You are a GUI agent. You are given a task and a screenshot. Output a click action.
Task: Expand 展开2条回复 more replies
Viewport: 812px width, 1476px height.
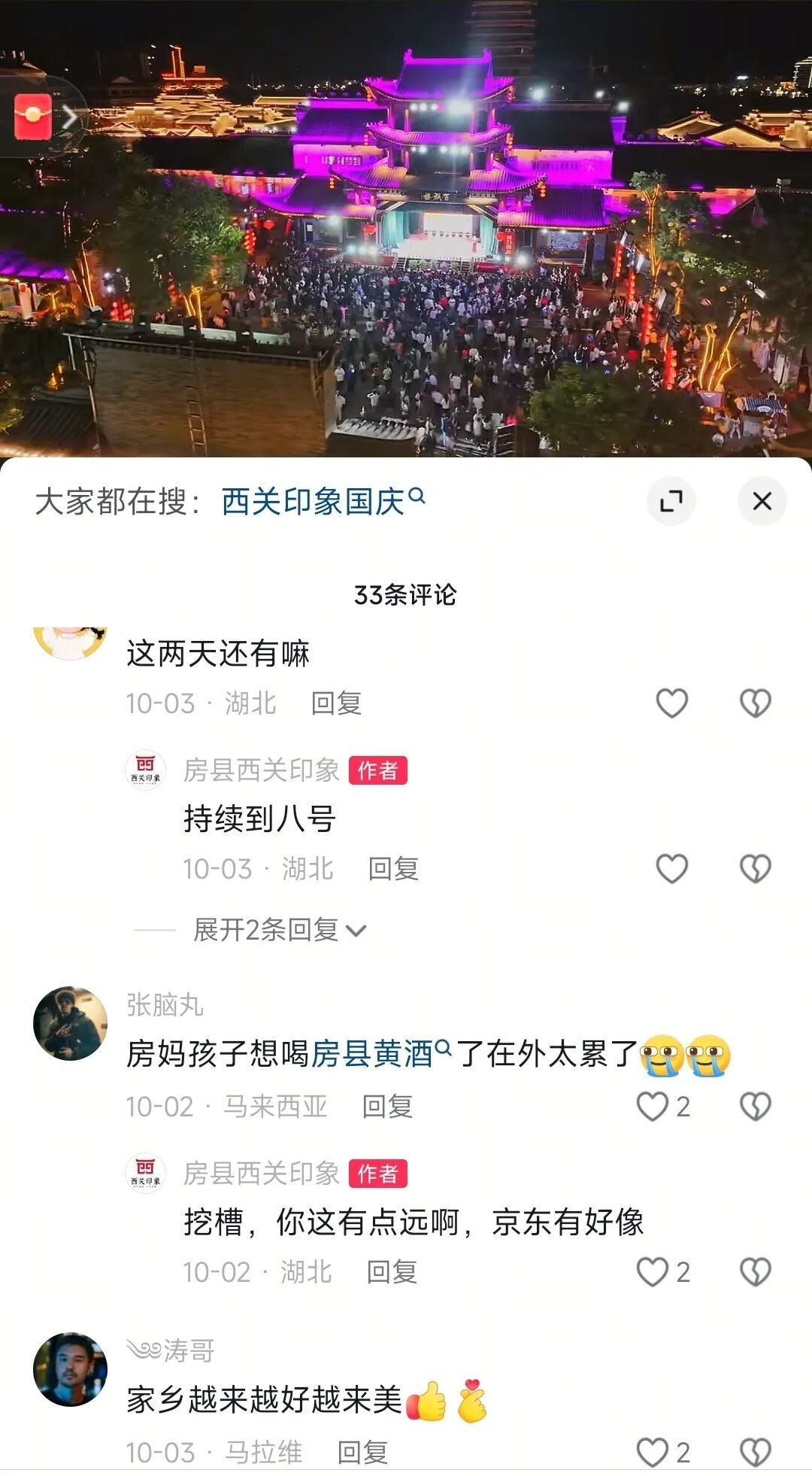[x=278, y=931]
